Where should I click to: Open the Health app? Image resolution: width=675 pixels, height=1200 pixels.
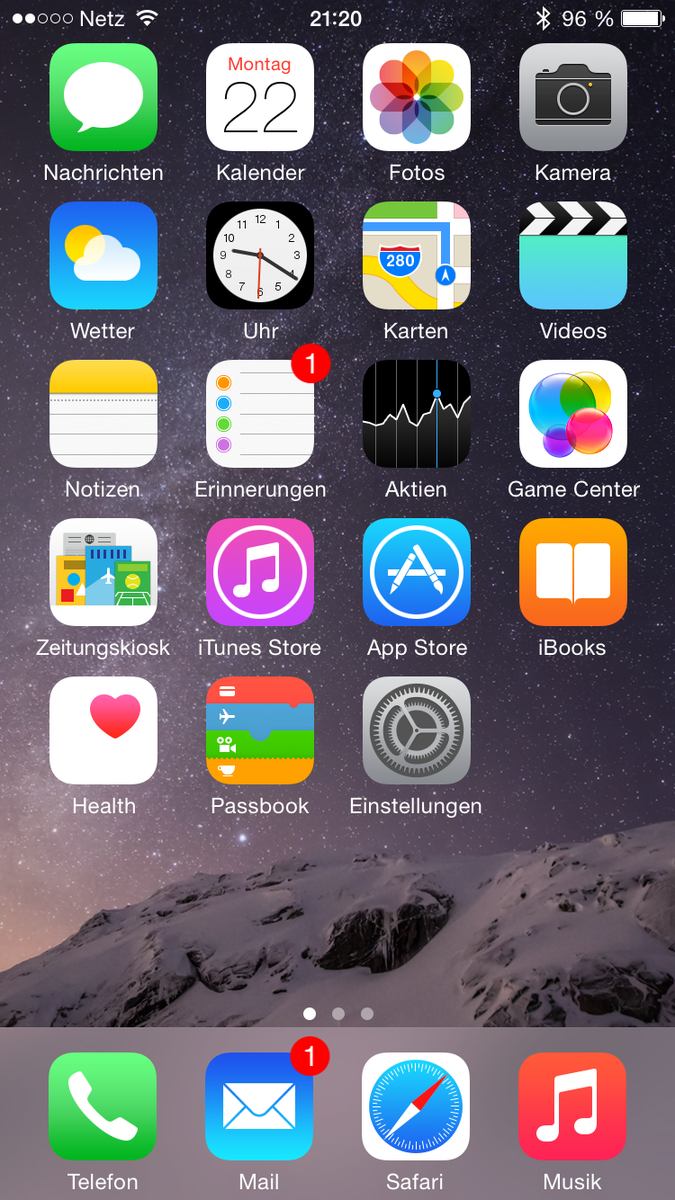103,730
